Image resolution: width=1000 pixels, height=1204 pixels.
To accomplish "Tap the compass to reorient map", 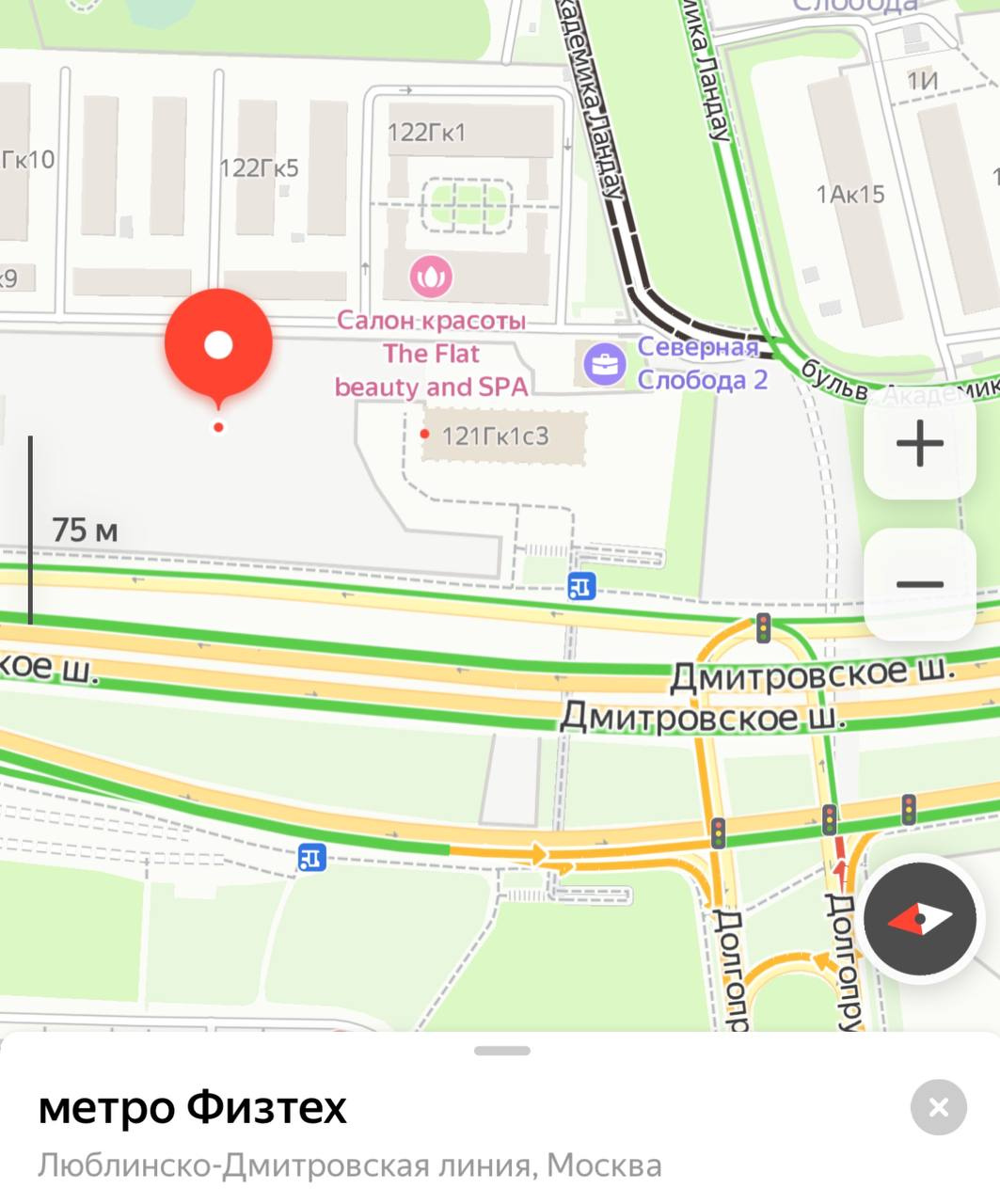I will click(x=919, y=918).
